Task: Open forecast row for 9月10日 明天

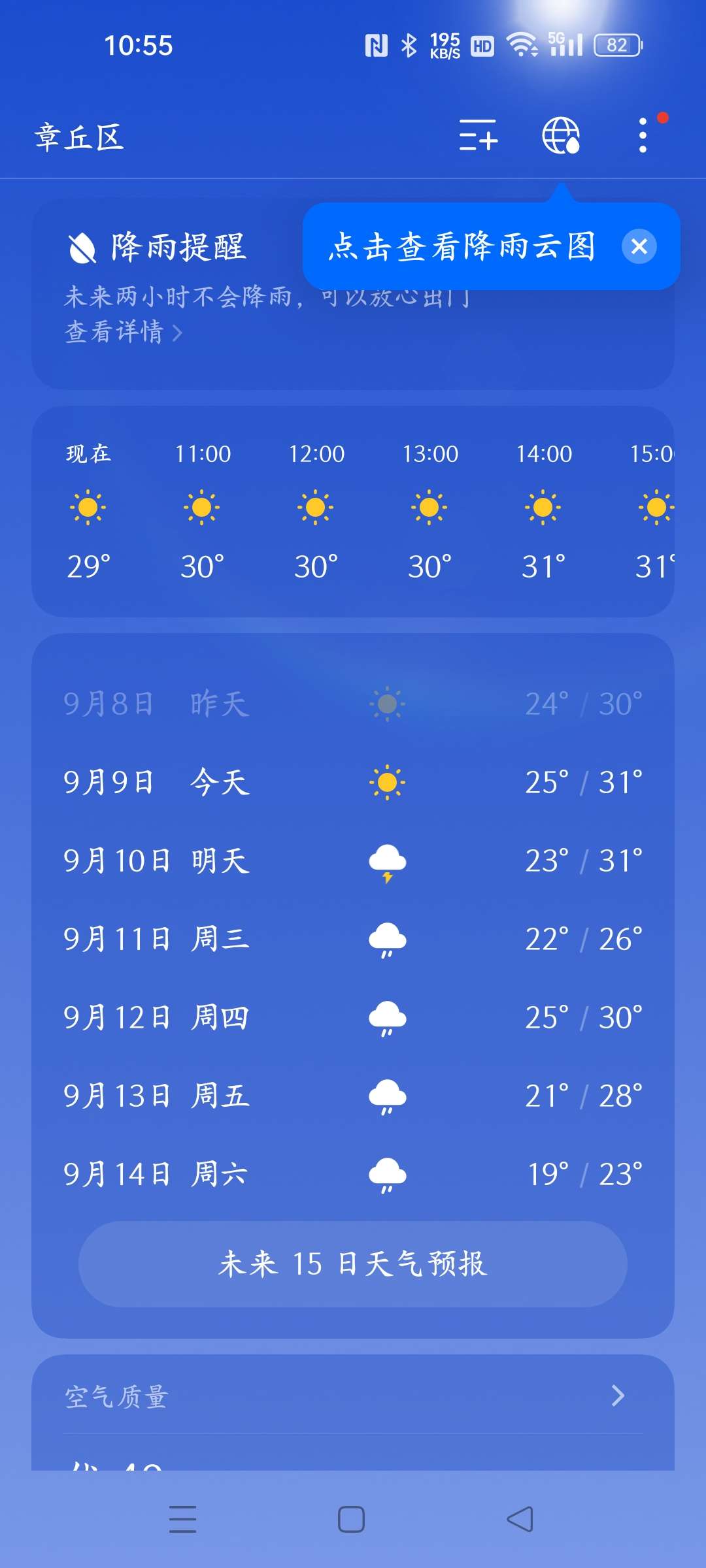Action: [353, 860]
